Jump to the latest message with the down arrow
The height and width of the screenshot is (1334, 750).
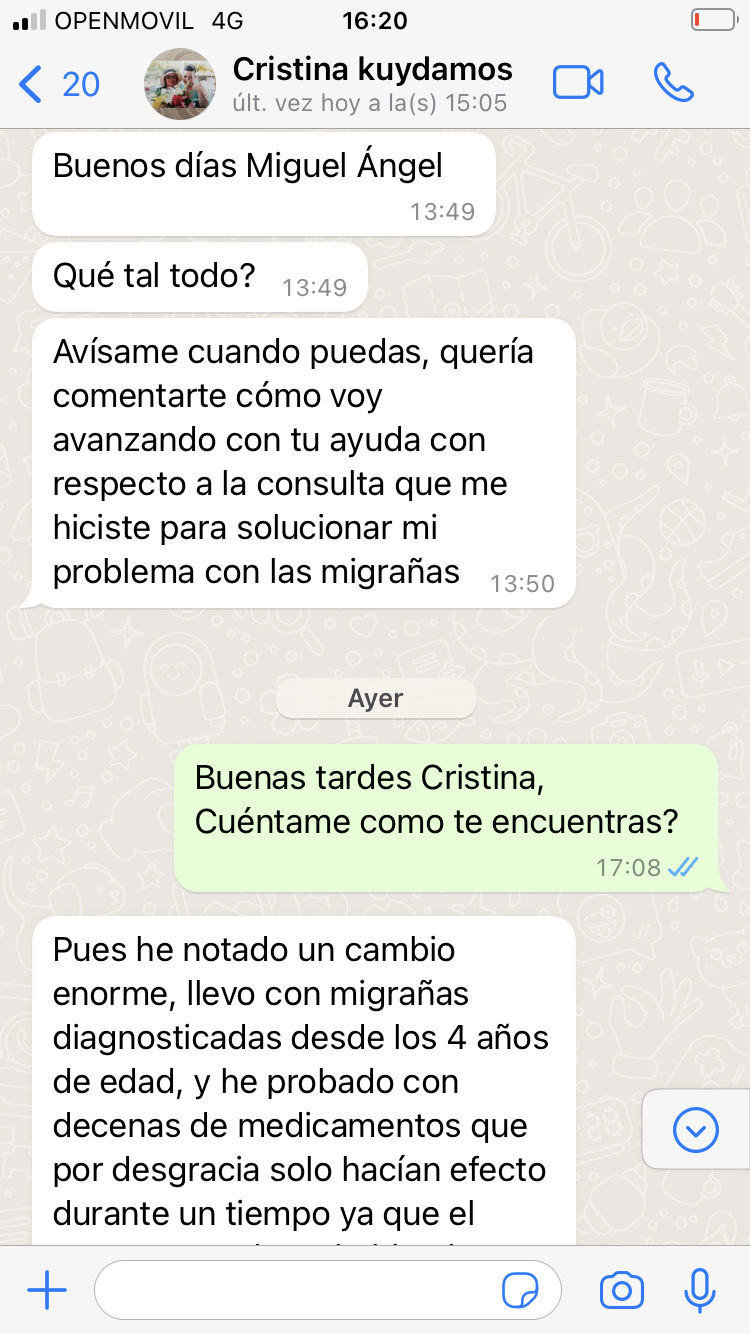click(x=696, y=1130)
